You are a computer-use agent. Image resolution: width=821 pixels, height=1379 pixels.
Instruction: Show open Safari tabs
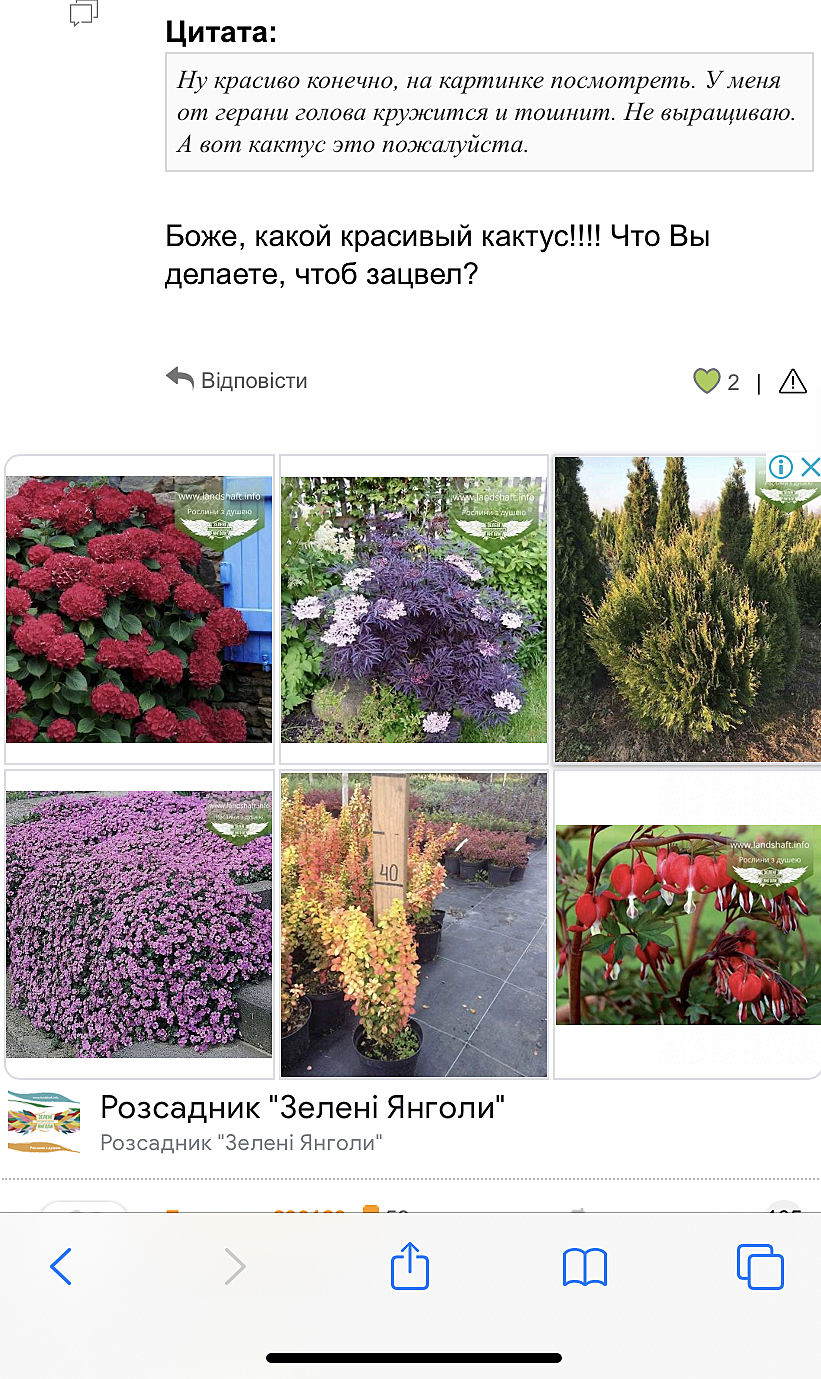[x=760, y=1267]
